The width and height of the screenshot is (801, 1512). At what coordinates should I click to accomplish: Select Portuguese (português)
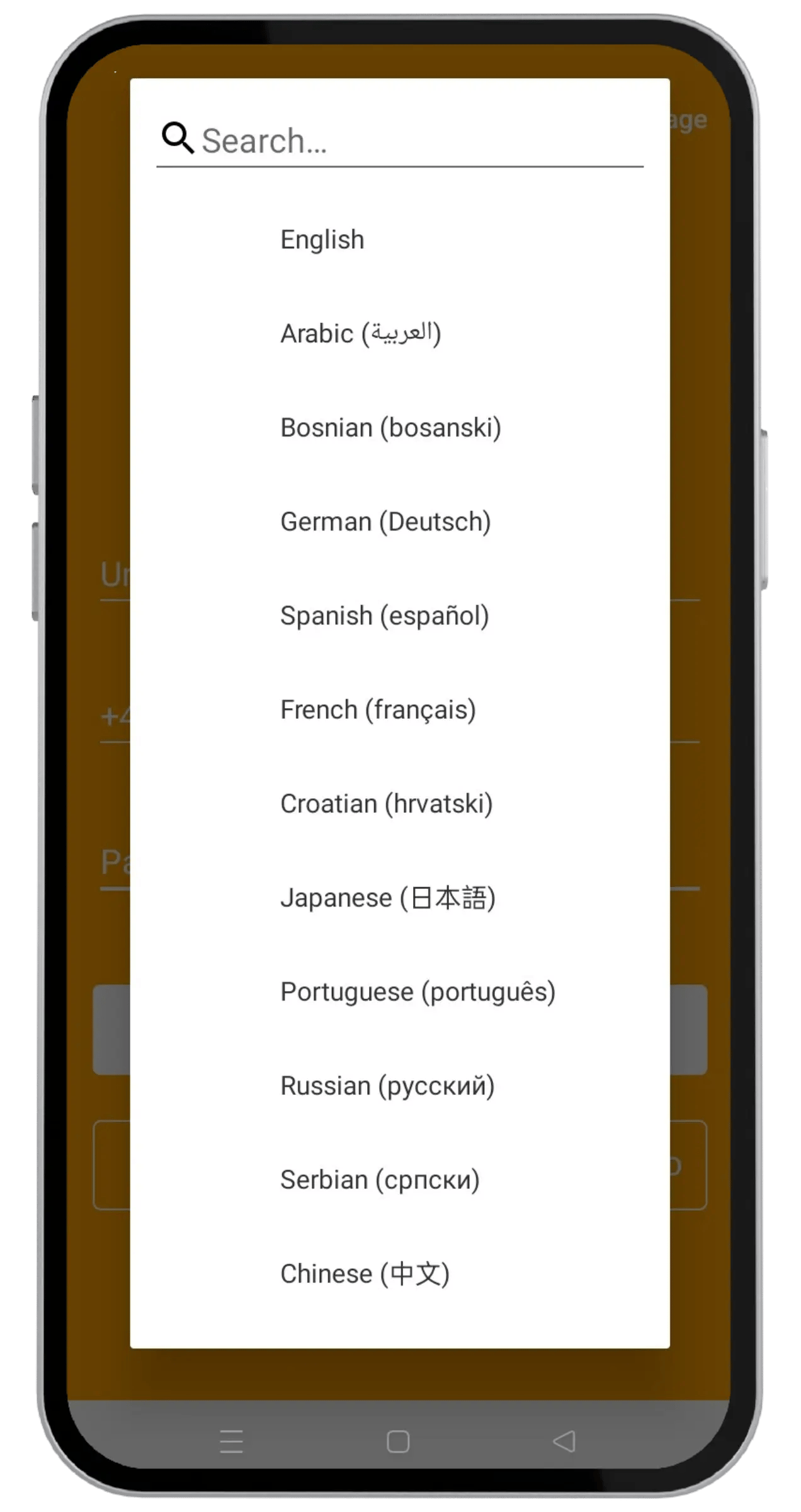418,992
